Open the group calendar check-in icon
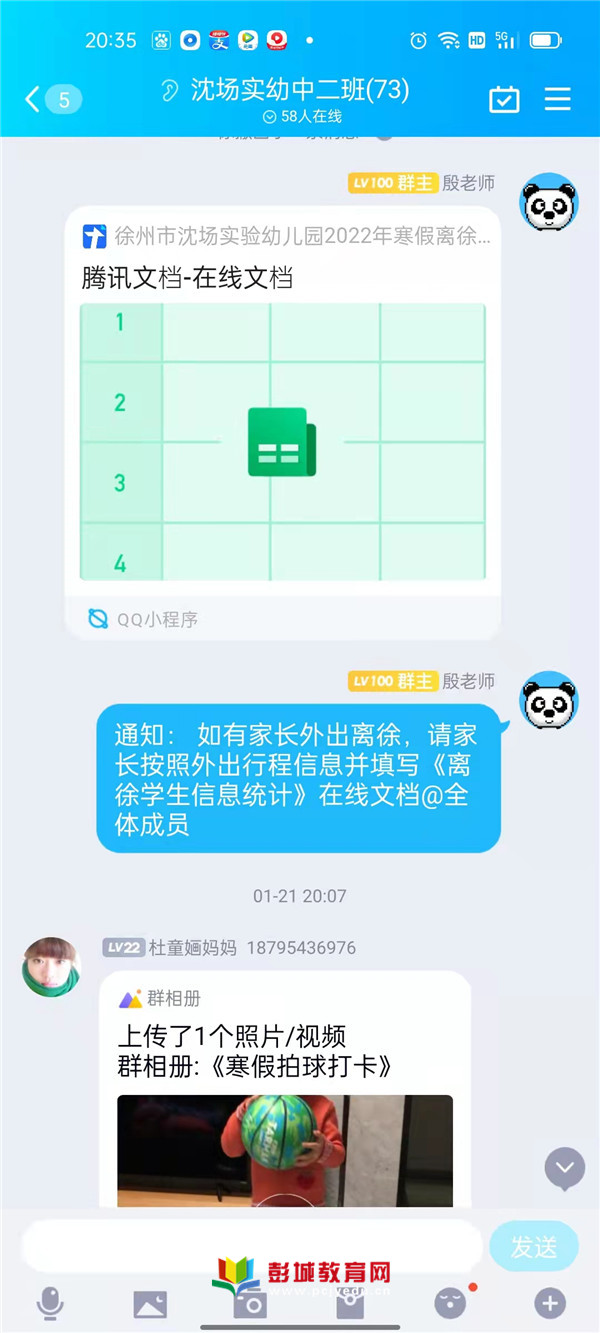Viewport: 600px width, 1333px height. (x=504, y=99)
